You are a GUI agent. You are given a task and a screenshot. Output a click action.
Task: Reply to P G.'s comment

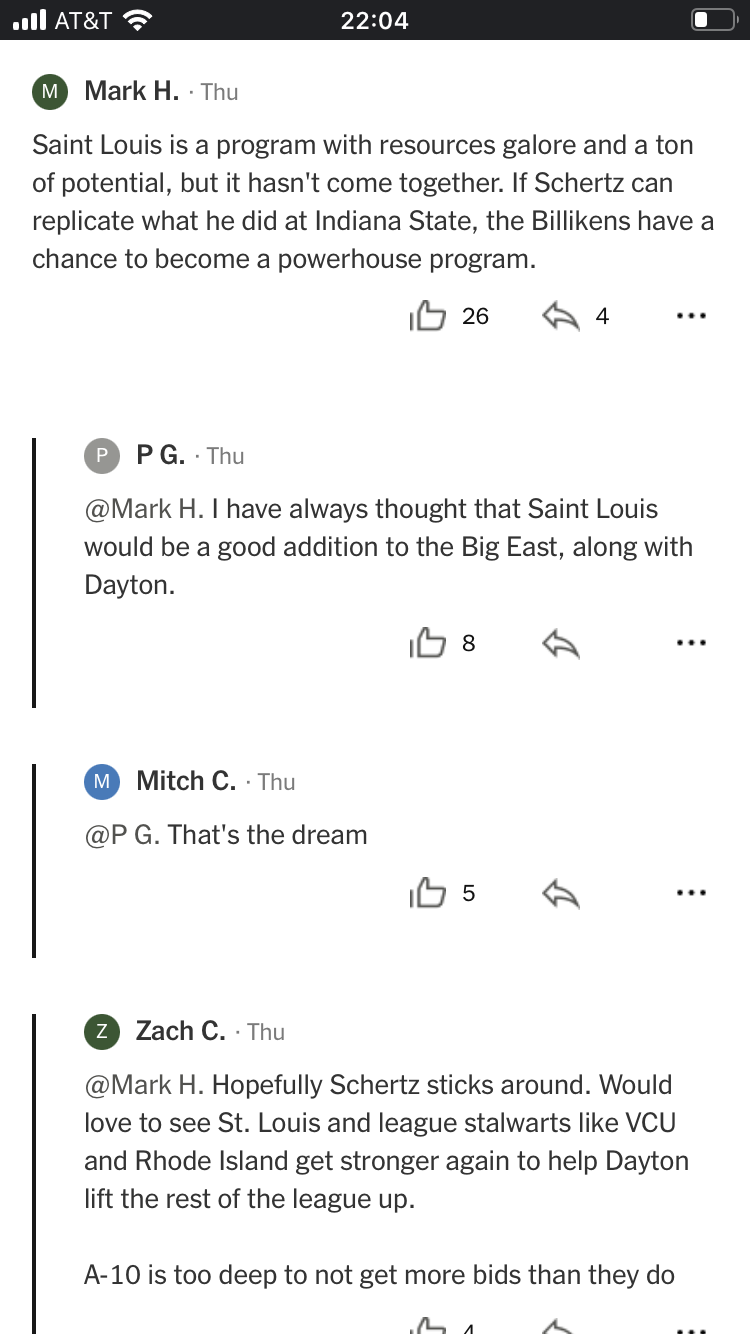click(561, 643)
